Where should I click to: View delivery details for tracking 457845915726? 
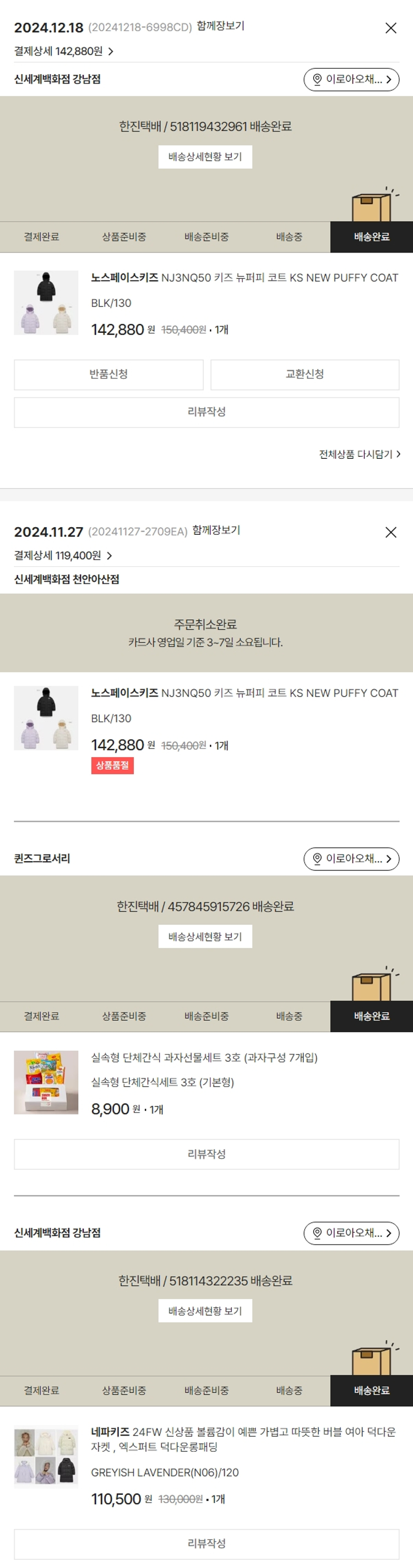click(205, 937)
